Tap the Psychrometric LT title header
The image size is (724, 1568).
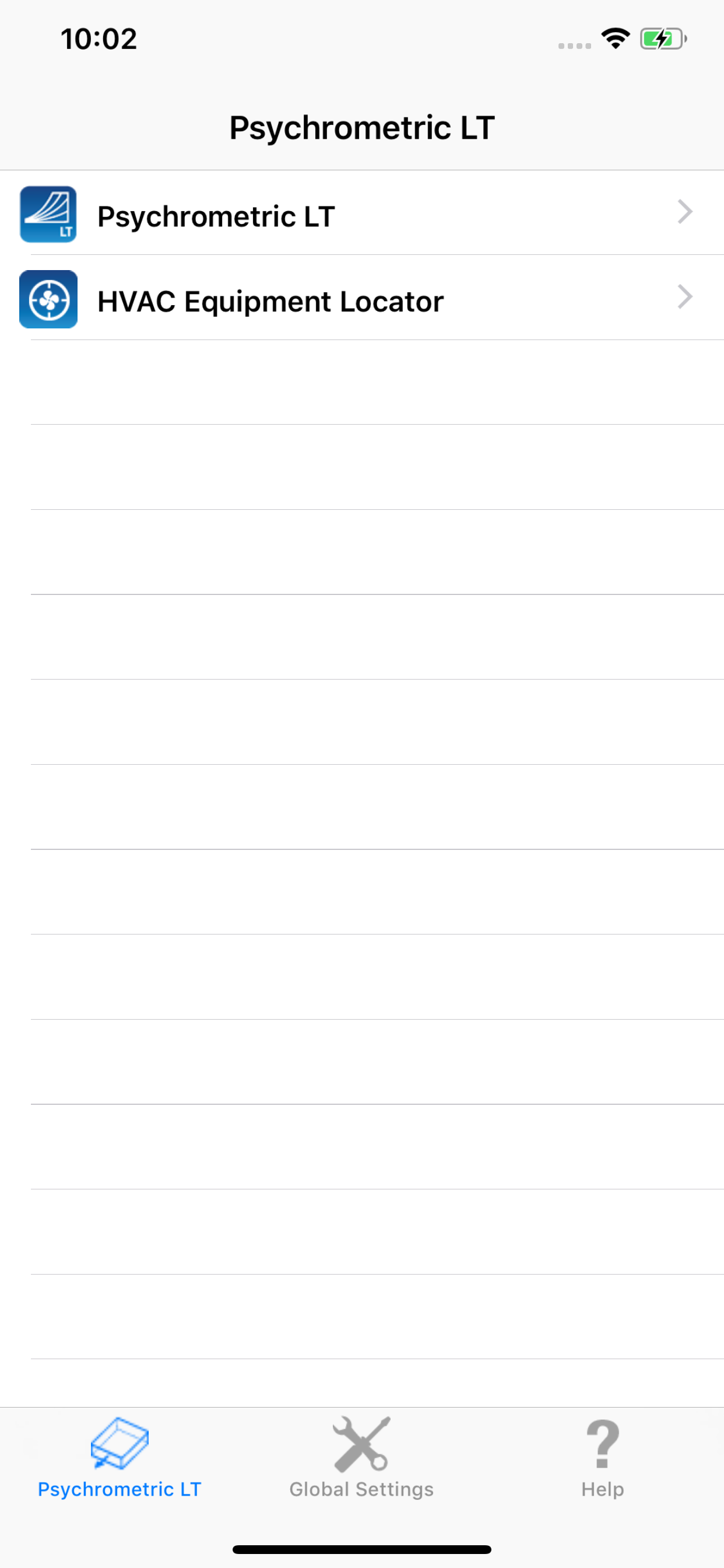tap(362, 127)
